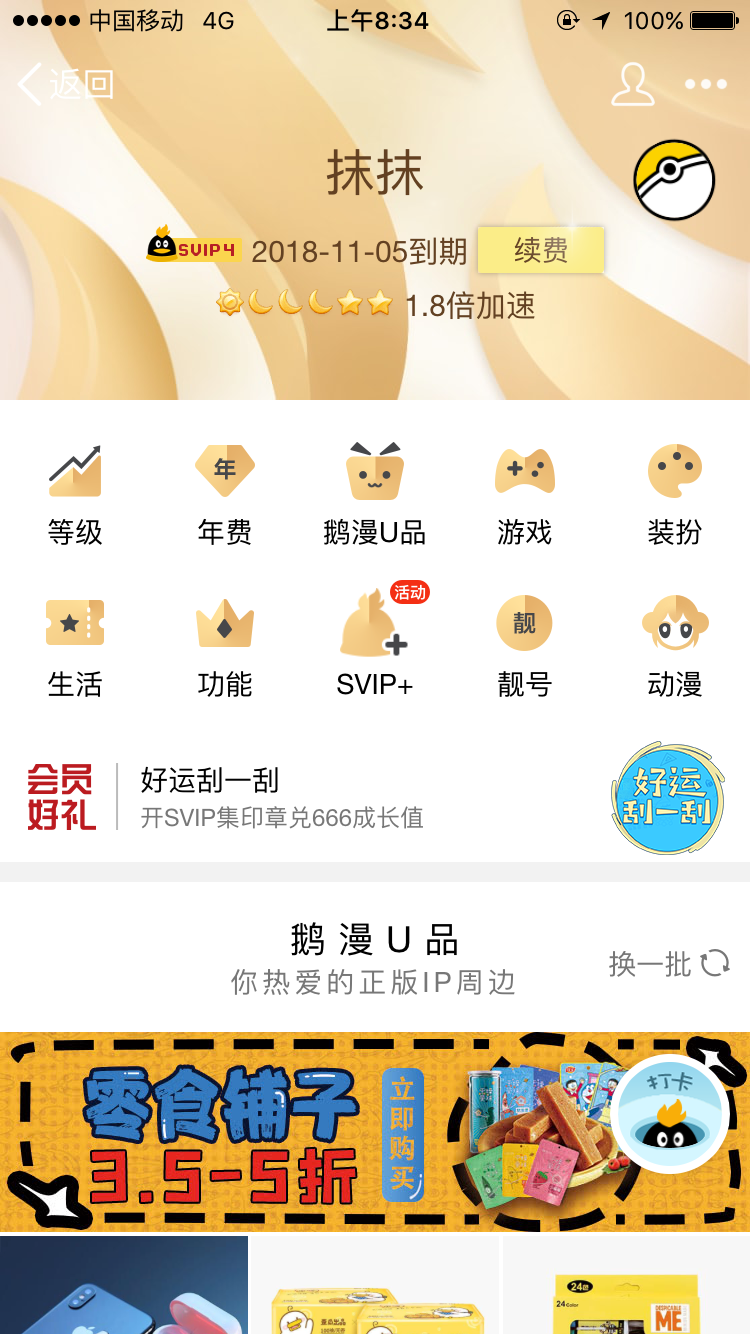
Task: Open the 动漫 anime section
Action: point(675,645)
